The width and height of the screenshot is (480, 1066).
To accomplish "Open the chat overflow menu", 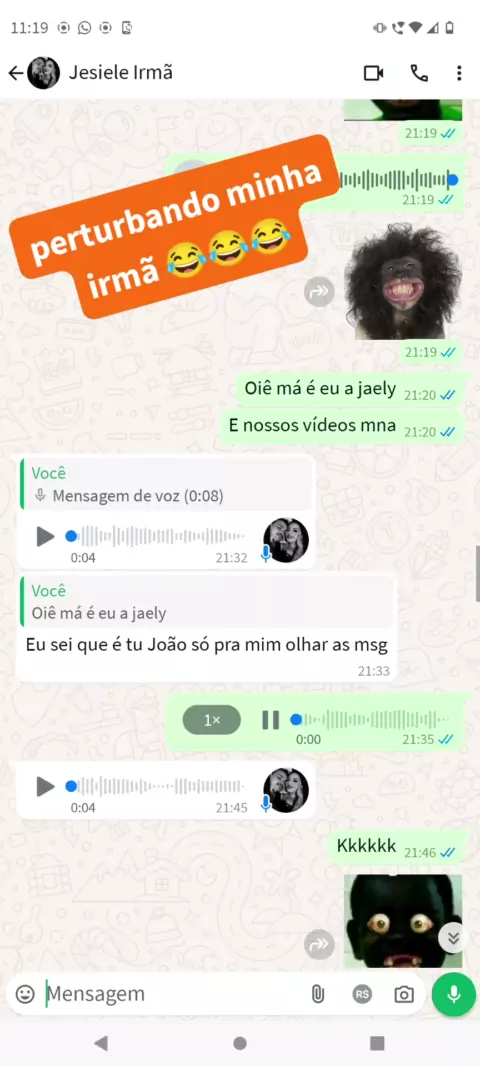I will tap(460, 73).
